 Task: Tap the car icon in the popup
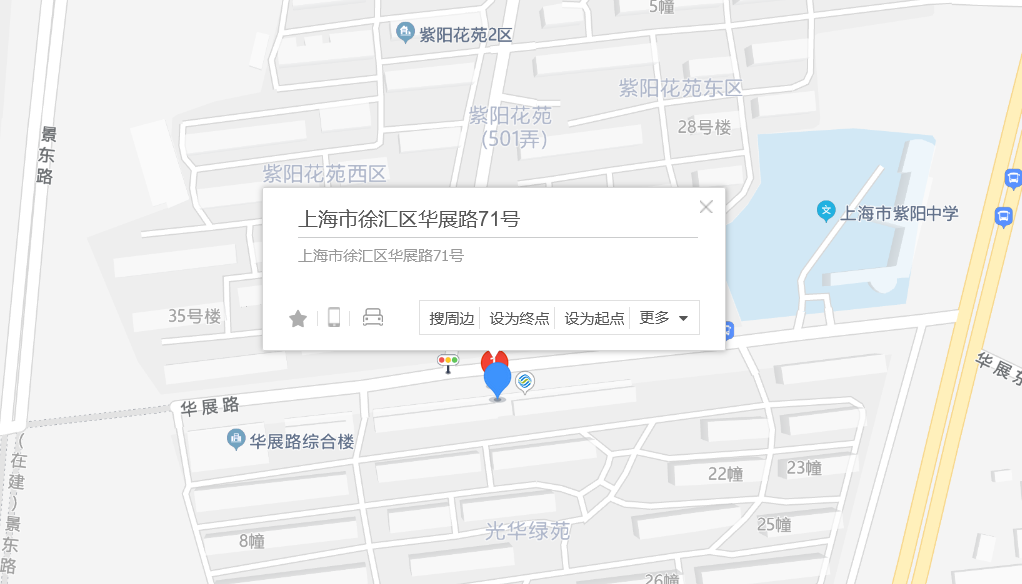373,318
